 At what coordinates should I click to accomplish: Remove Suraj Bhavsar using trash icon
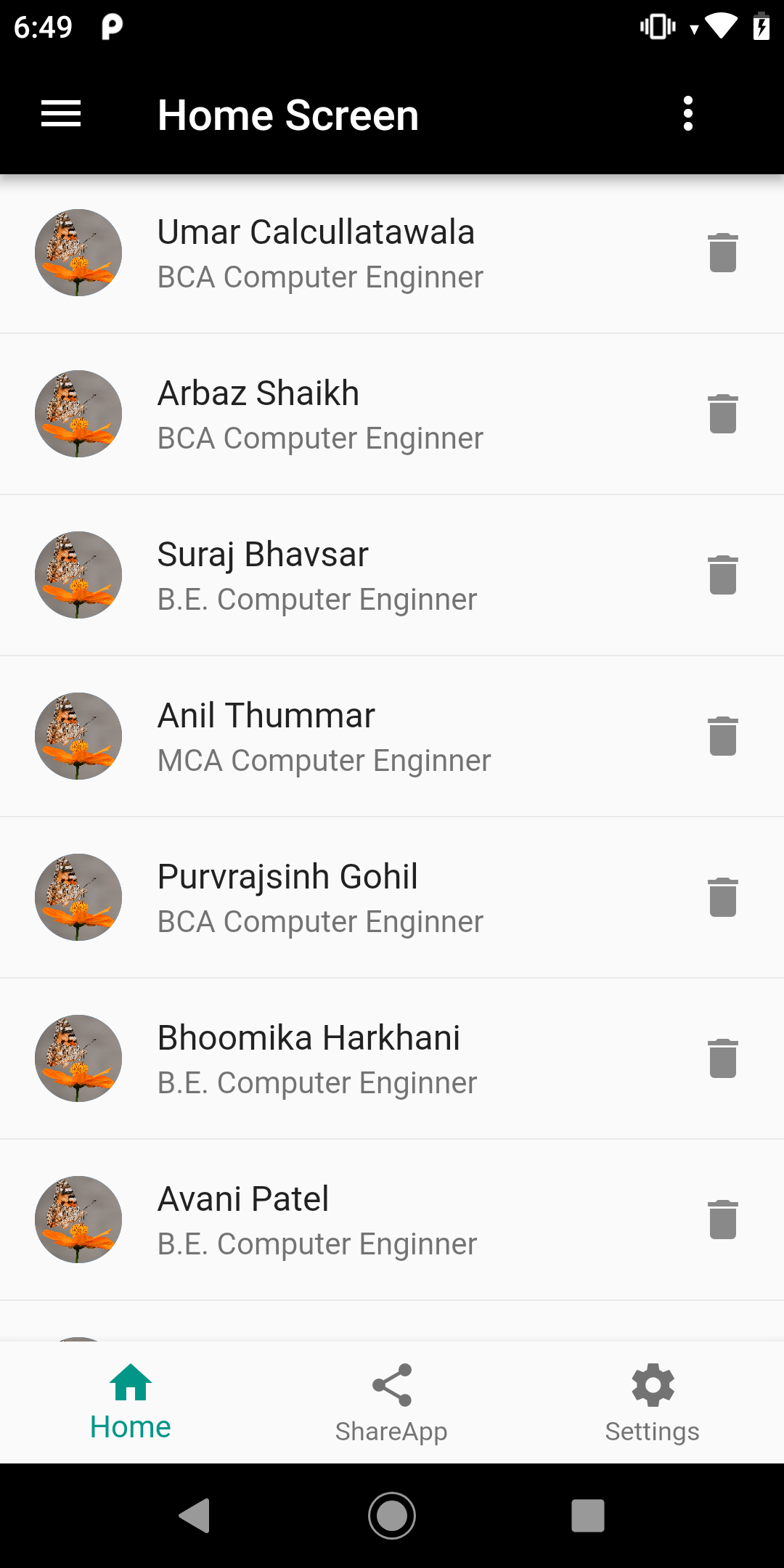722,575
